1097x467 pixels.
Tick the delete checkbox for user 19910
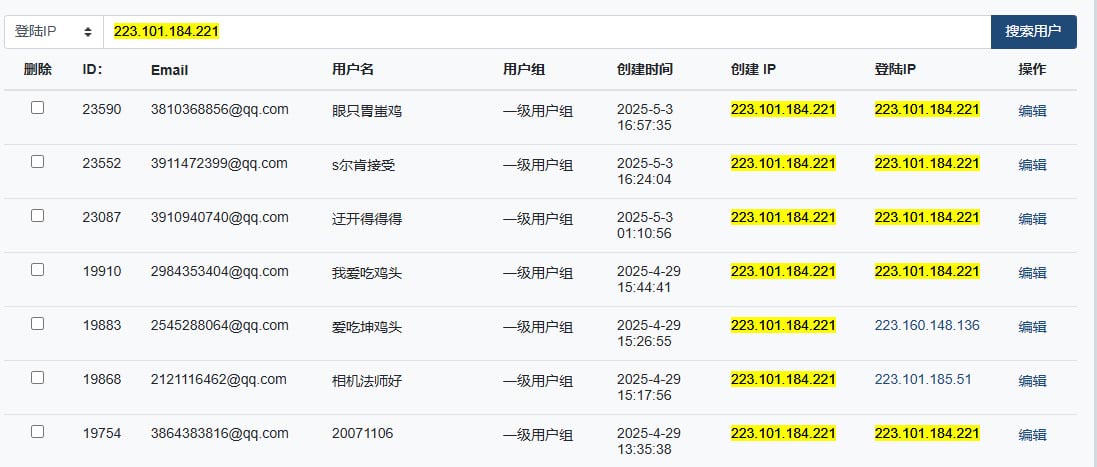38,269
